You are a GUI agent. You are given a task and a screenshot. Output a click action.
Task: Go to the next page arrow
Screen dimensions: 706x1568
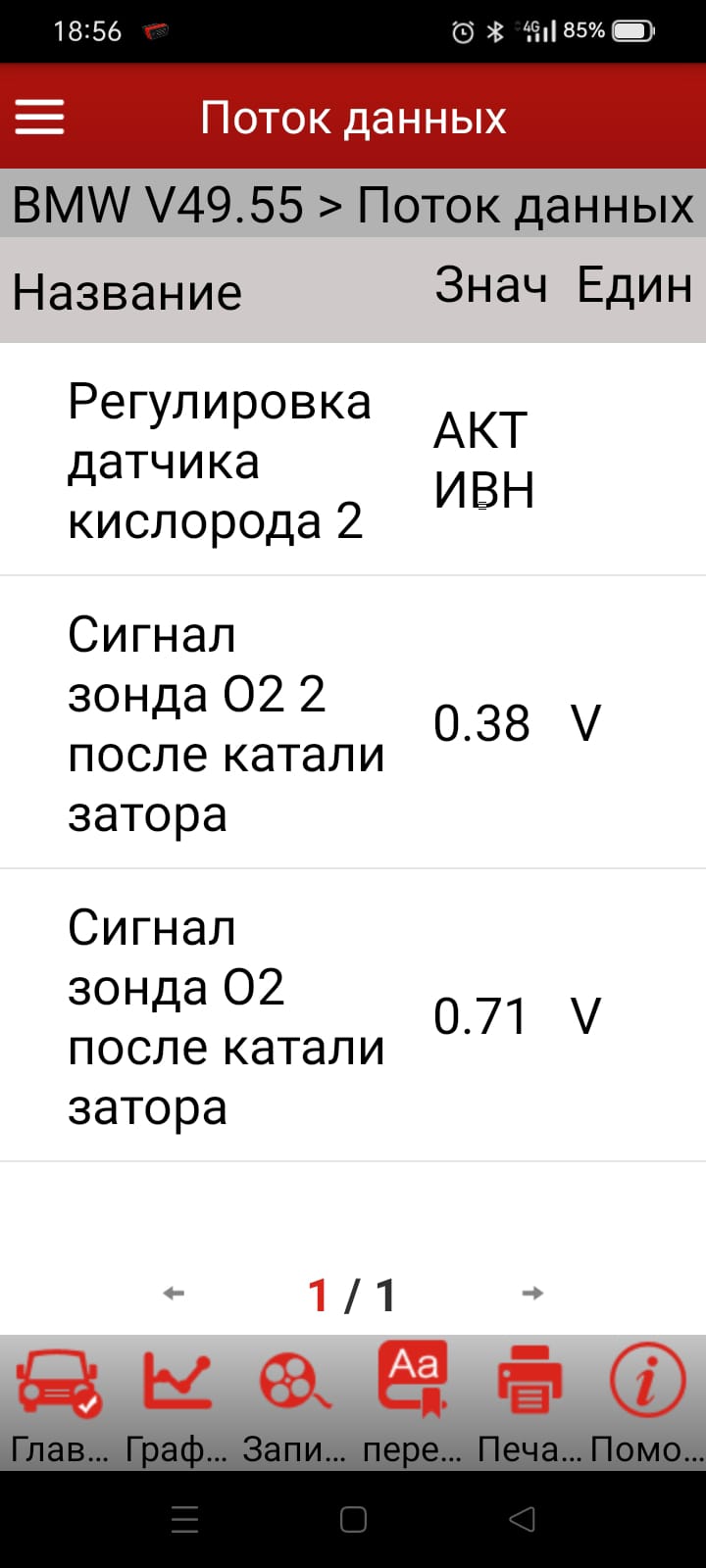point(532,1294)
